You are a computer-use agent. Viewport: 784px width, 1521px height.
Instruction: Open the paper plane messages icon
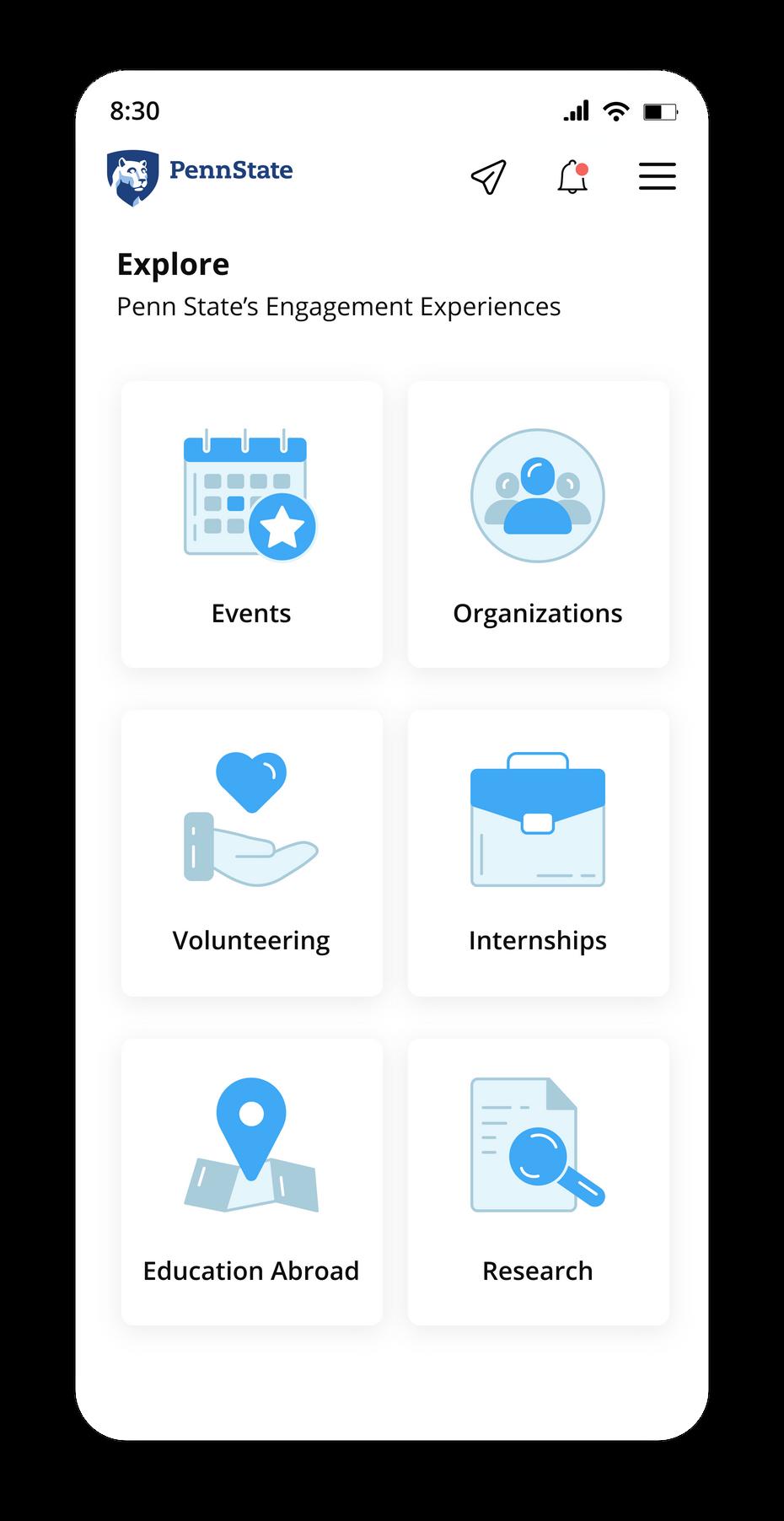click(x=488, y=177)
